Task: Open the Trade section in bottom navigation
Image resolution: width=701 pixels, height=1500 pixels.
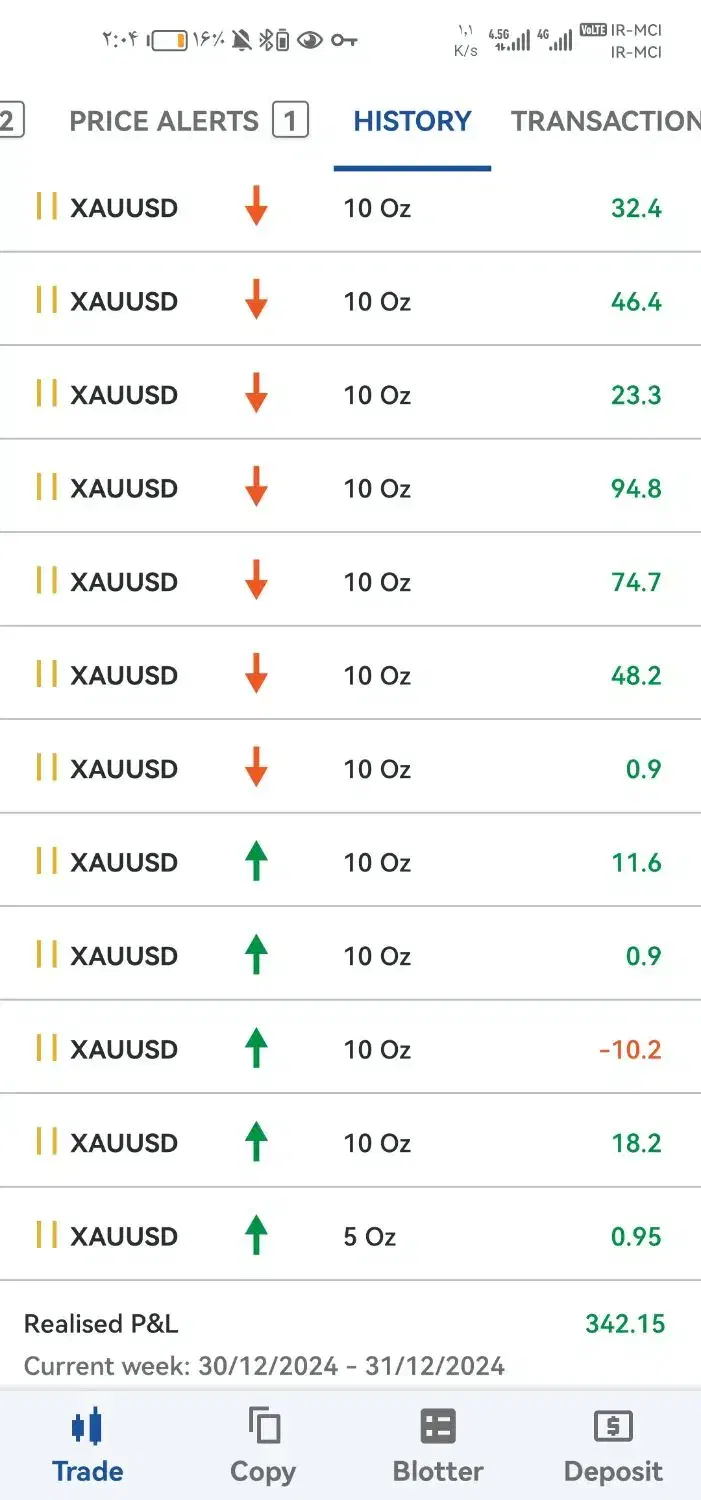Action: (88, 1446)
